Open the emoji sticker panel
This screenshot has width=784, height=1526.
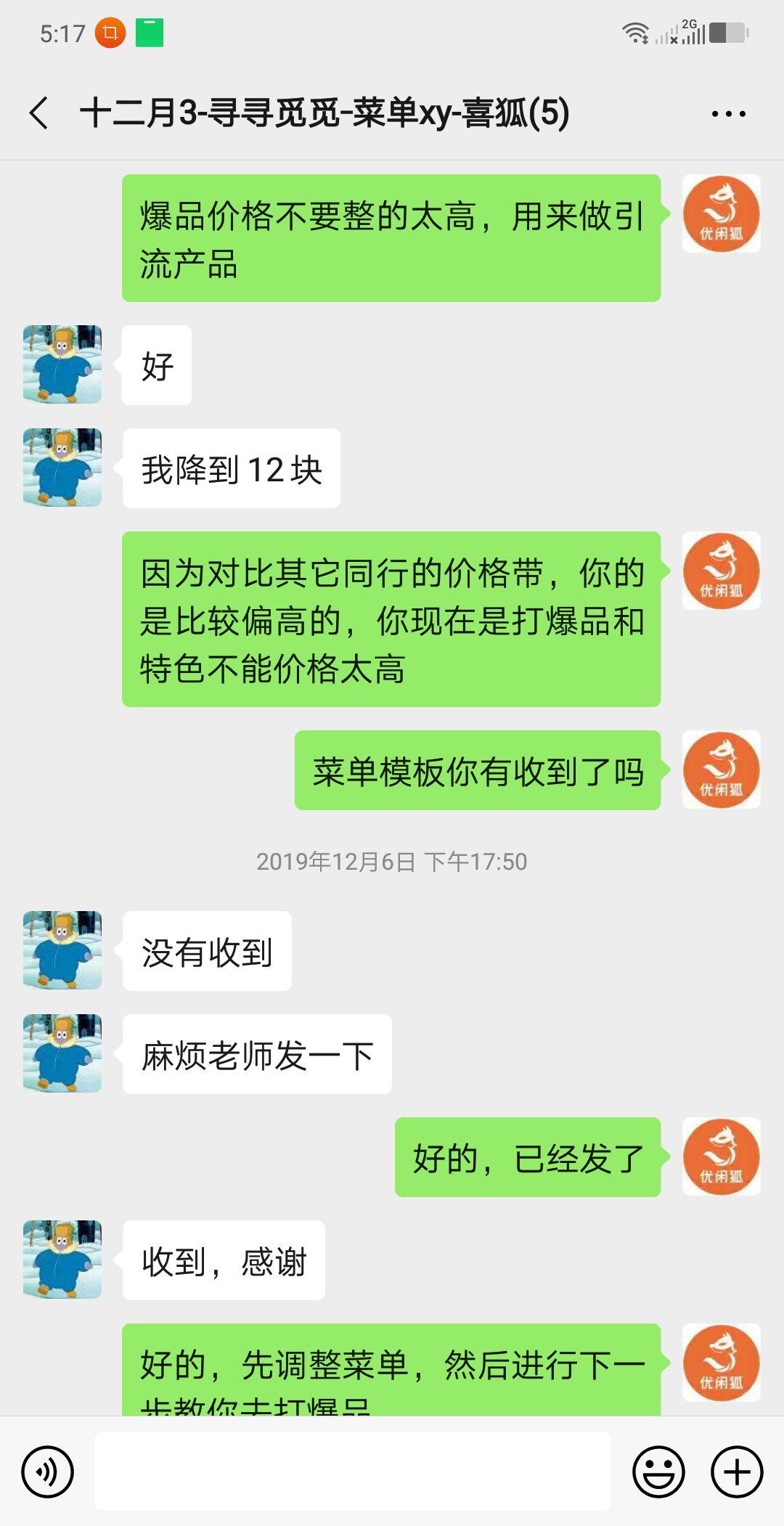coord(658,1472)
